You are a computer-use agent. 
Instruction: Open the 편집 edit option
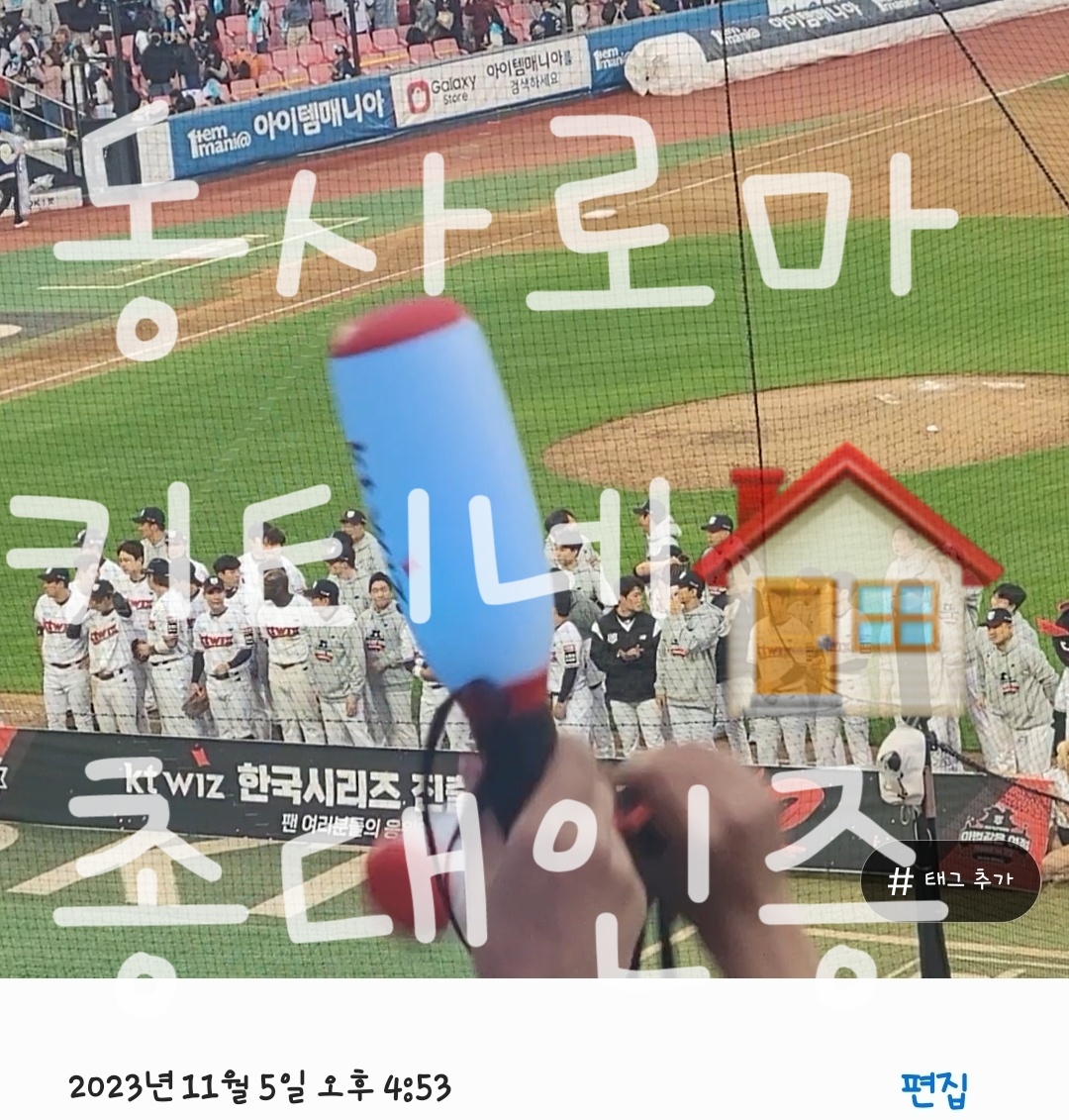point(933,1088)
